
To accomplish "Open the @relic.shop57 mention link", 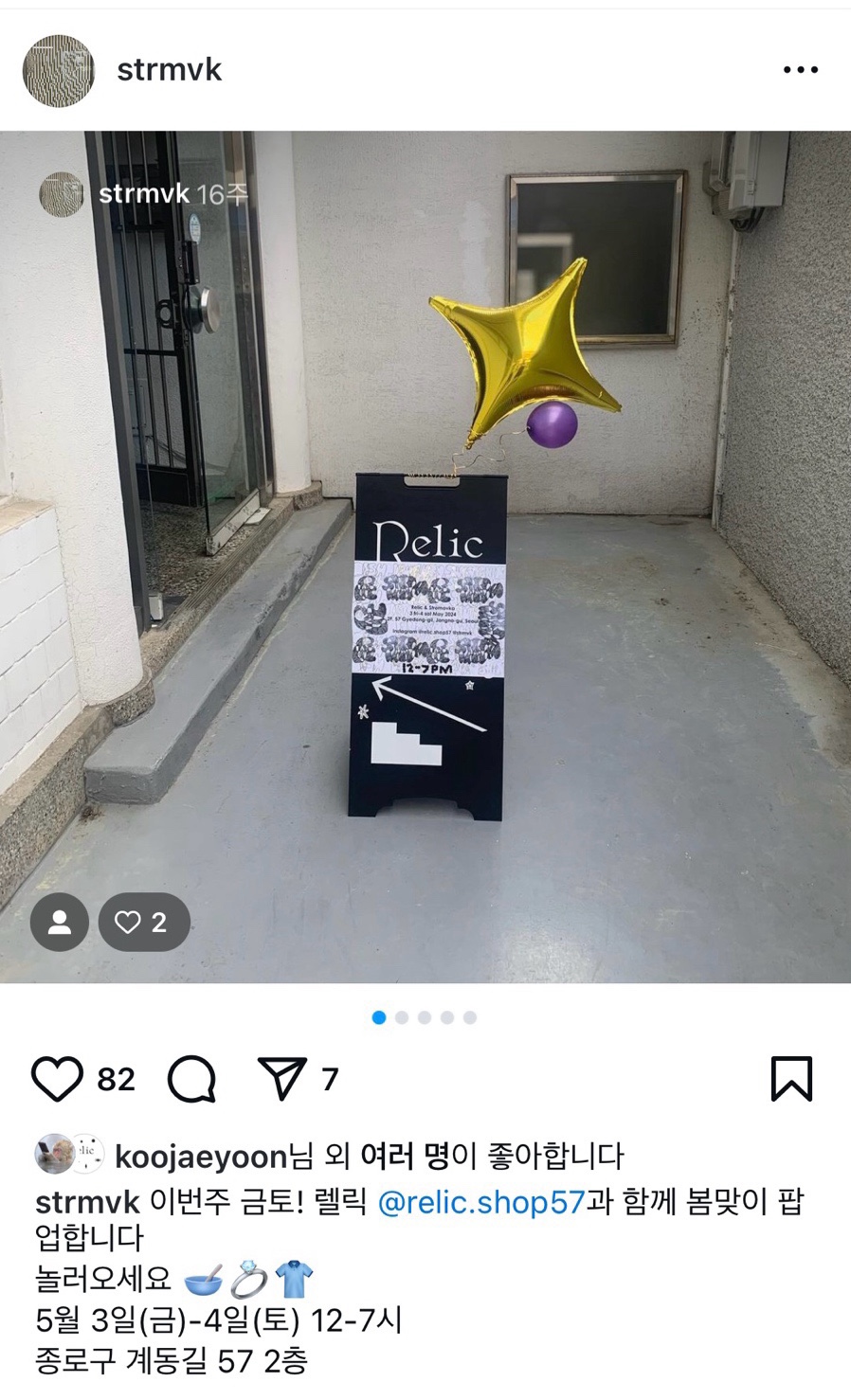I will pyautogui.click(x=480, y=1202).
